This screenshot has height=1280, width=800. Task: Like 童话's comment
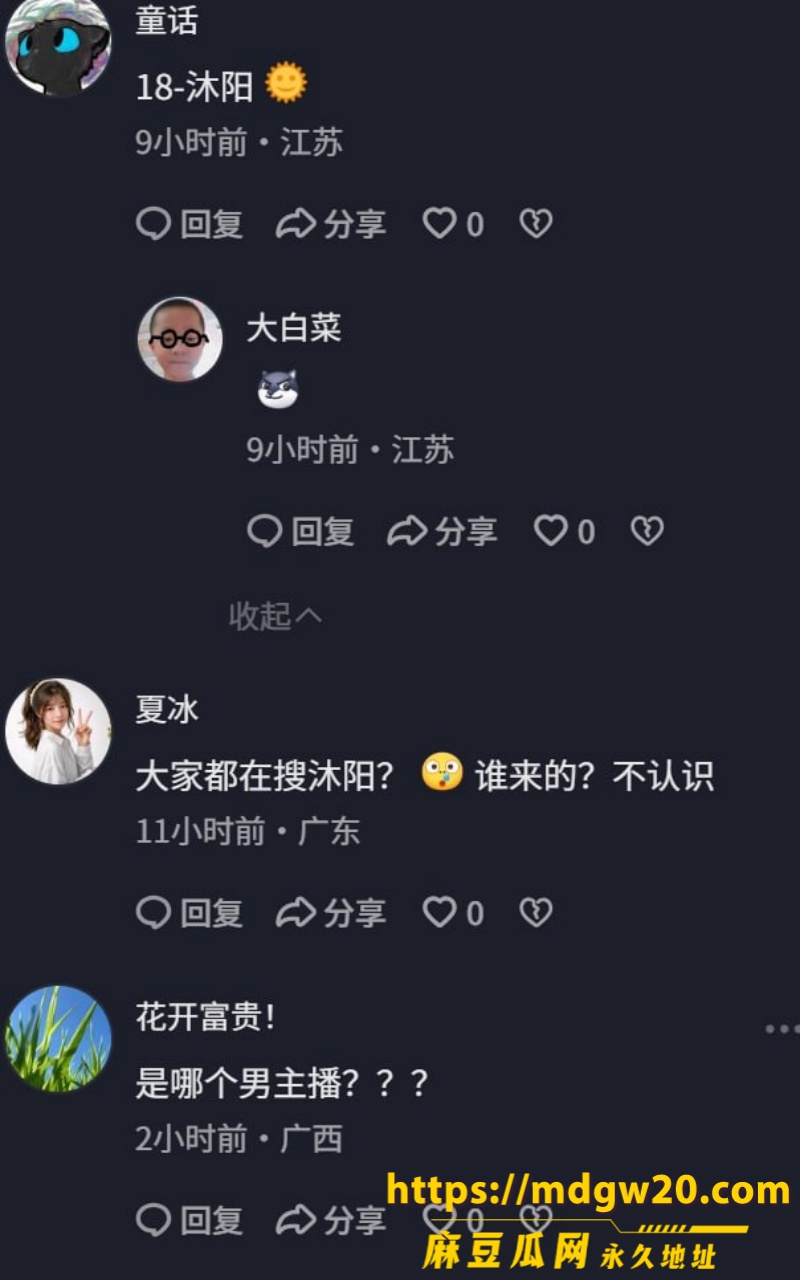[x=453, y=223]
